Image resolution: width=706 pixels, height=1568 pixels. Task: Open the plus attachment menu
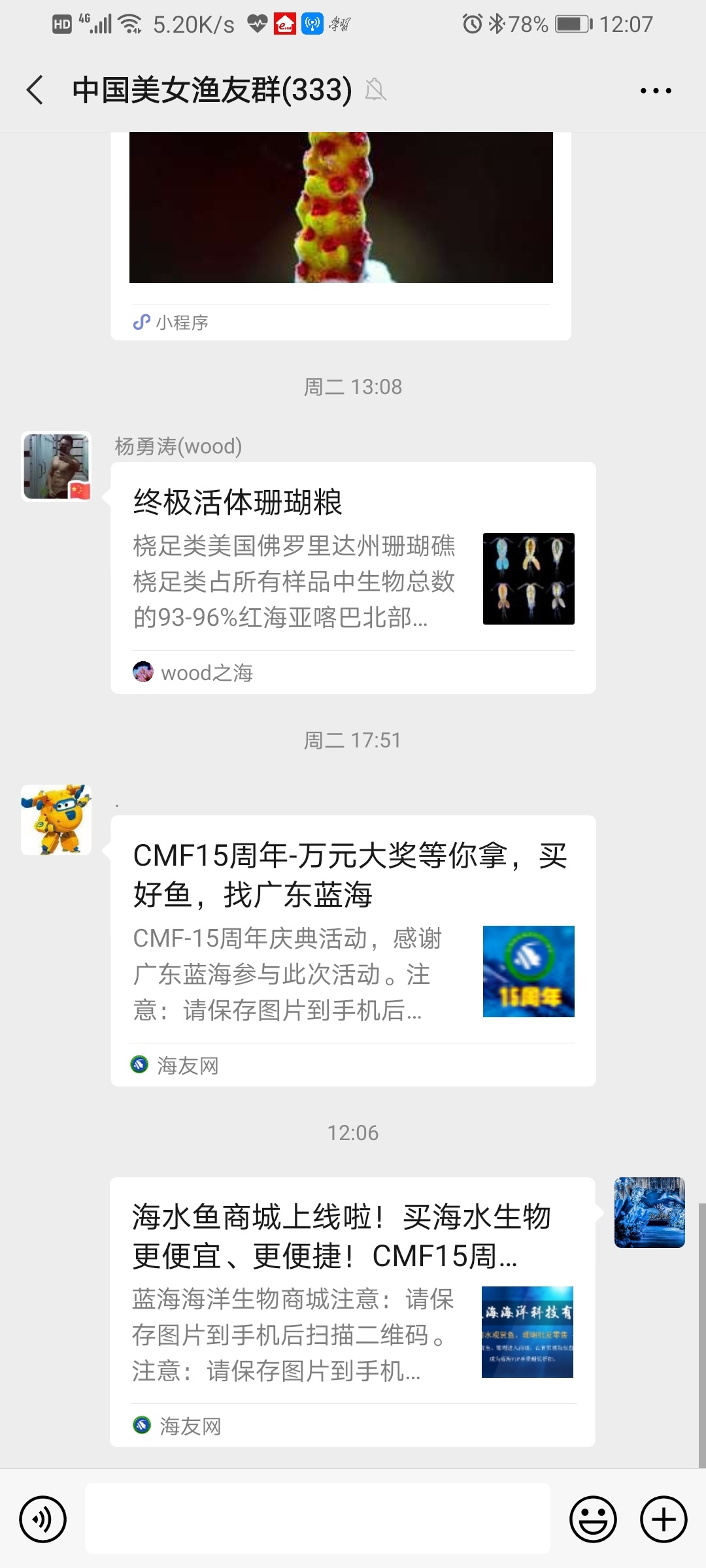664,1520
